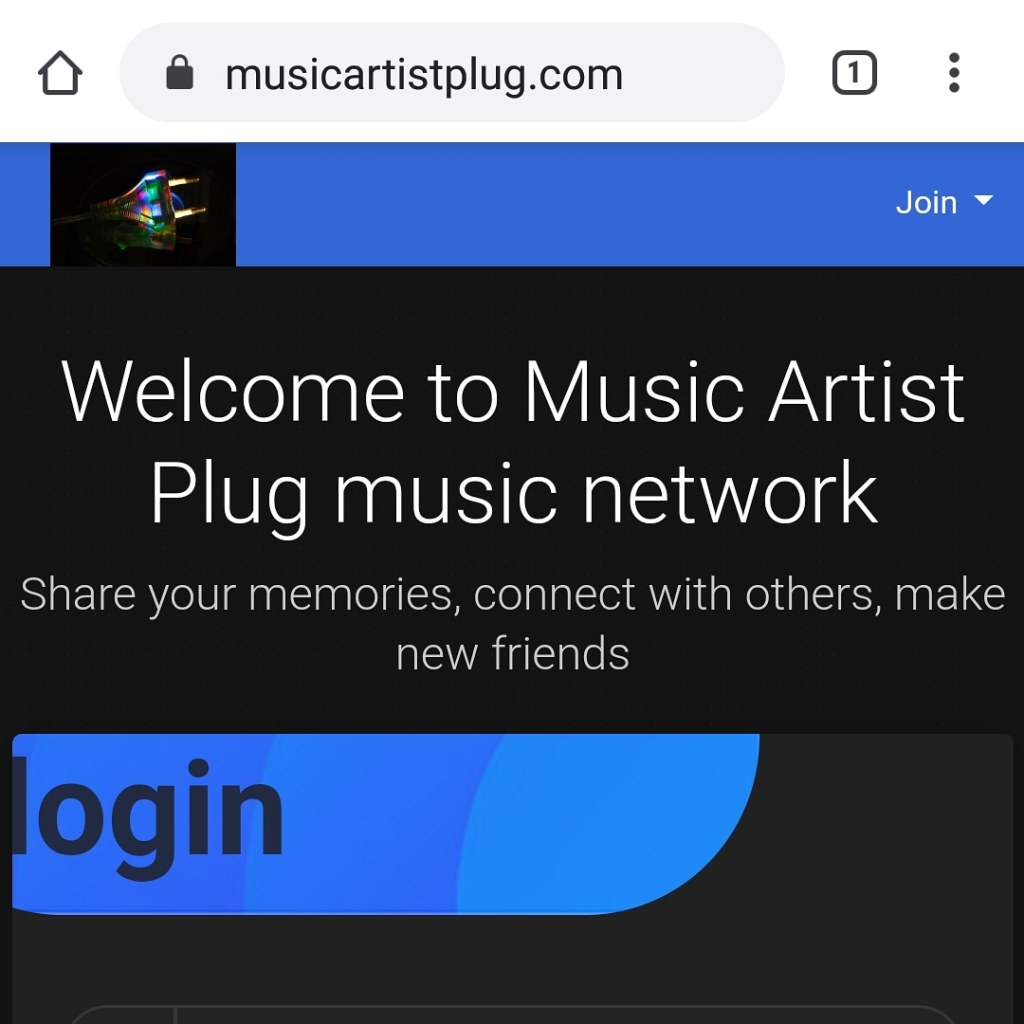Viewport: 1024px width, 1024px height.
Task: Open the browser overflow menu
Action: tap(953, 74)
